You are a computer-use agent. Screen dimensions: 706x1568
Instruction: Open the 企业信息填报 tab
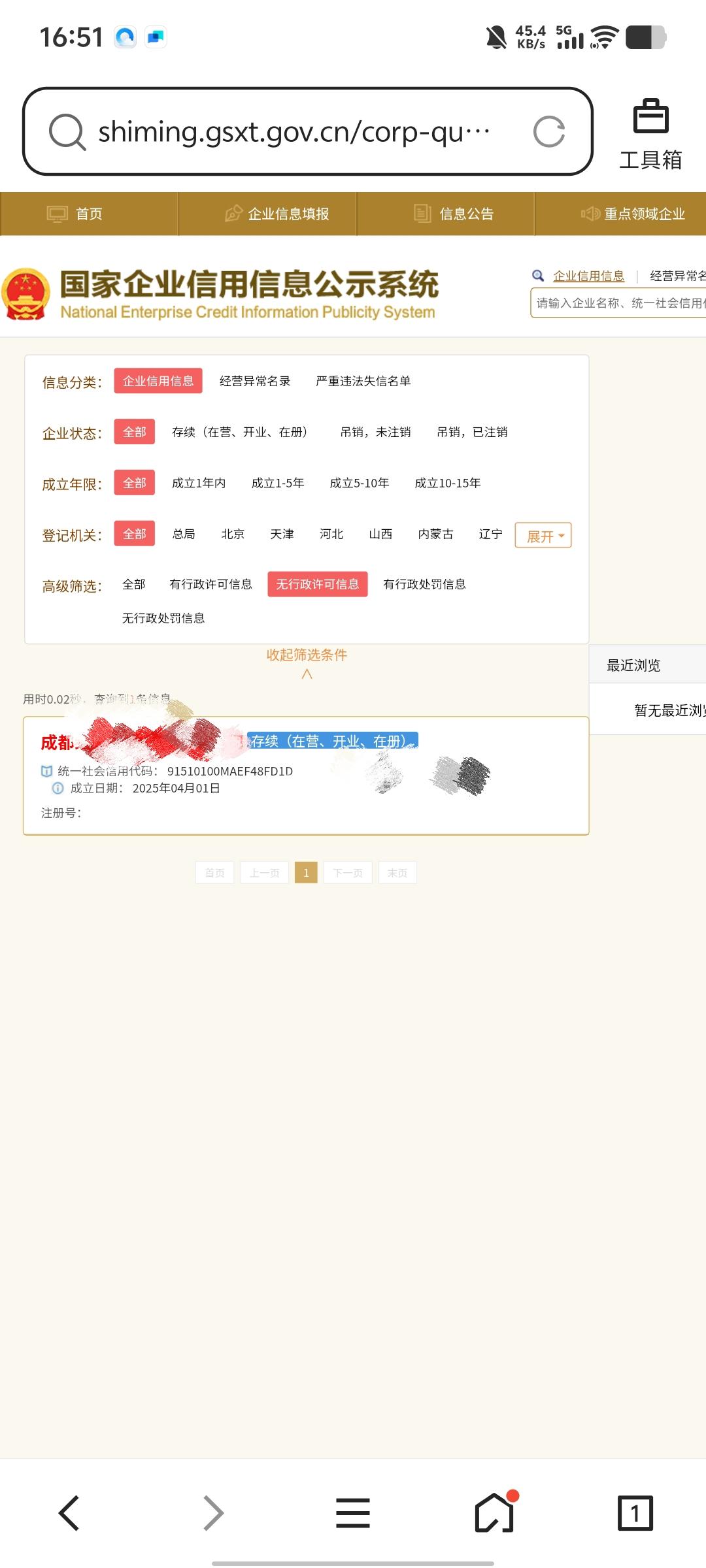pyautogui.click(x=277, y=214)
